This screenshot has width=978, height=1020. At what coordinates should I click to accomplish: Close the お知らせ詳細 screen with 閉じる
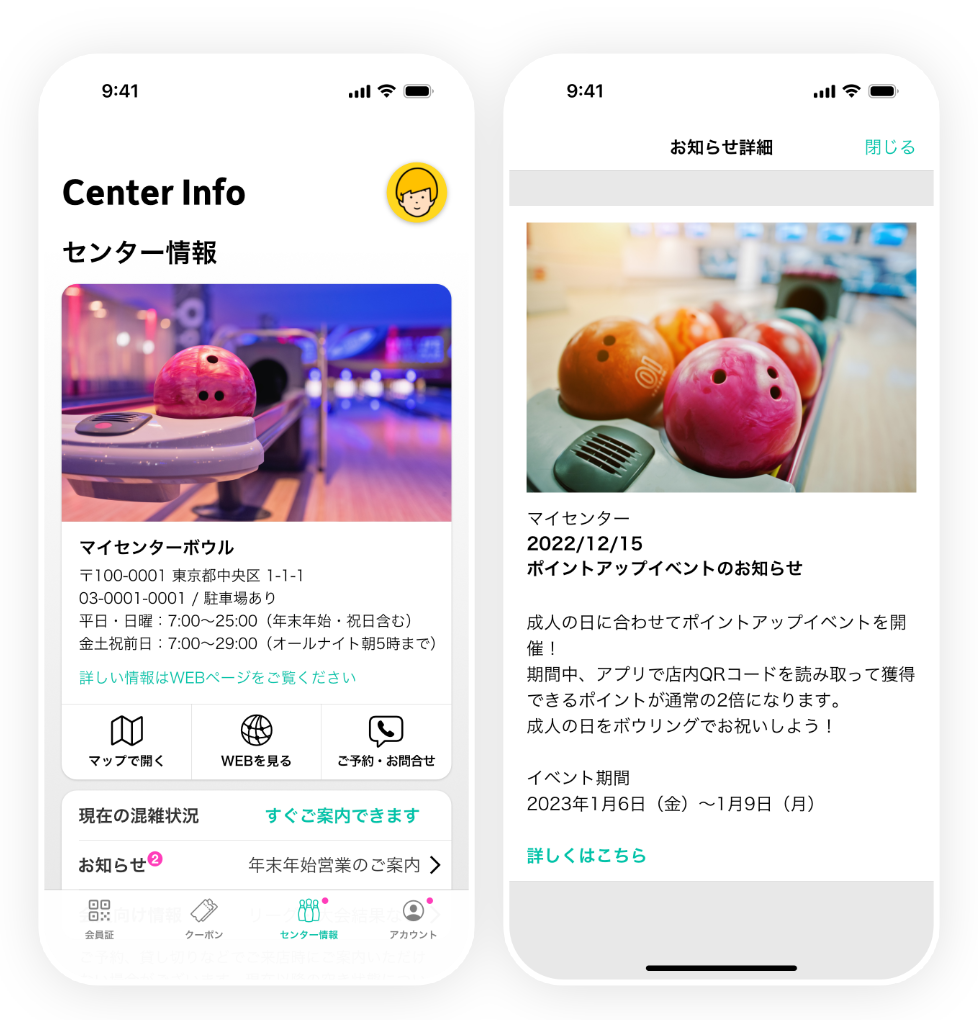pyautogui.click(x=888, y=146)
